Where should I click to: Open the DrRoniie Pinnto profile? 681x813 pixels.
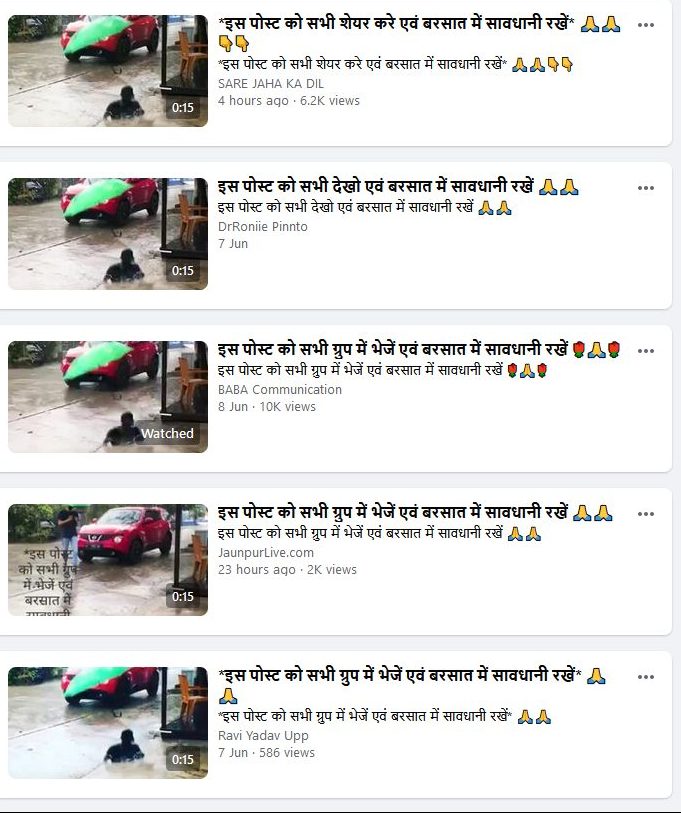[262, 227]
